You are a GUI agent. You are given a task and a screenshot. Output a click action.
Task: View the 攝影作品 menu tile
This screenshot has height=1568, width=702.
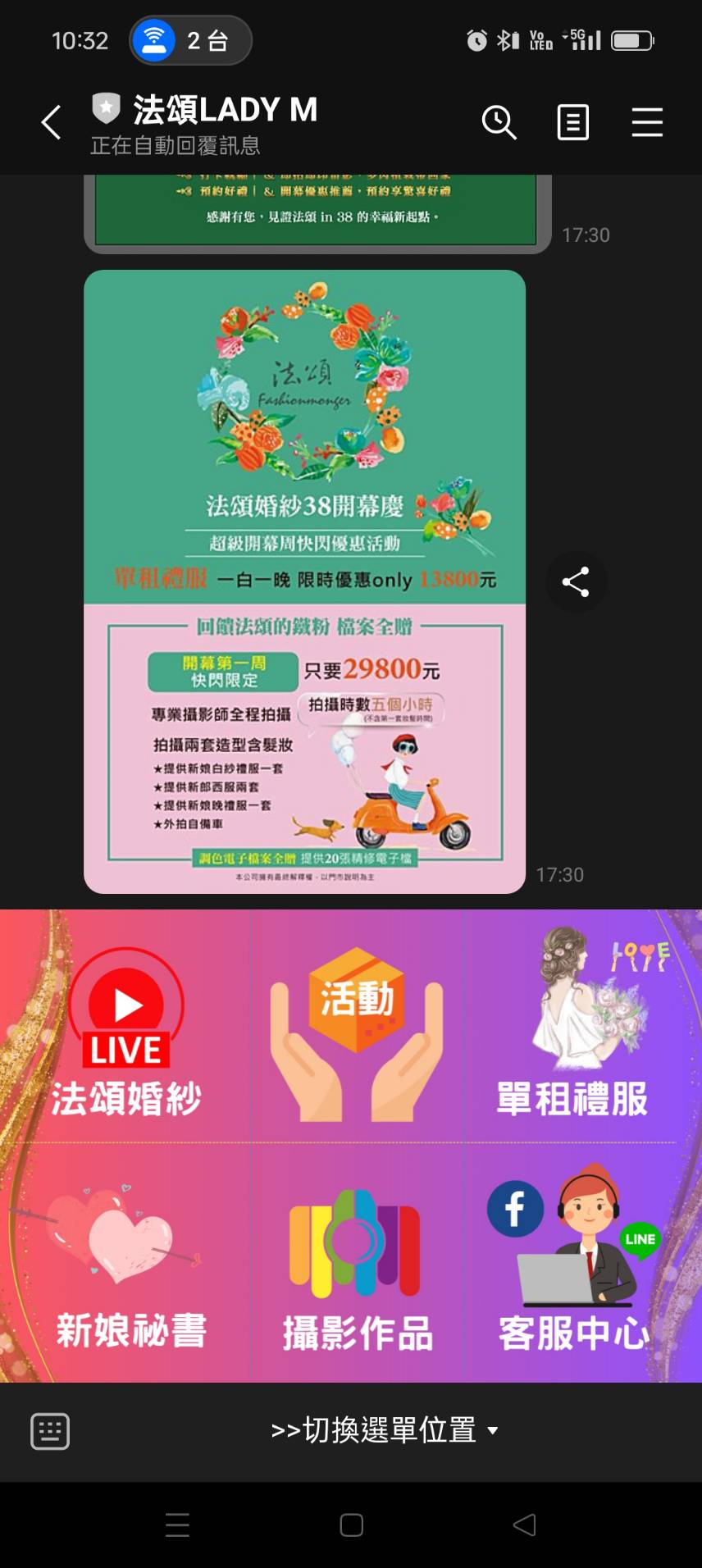tap(357, 1263)
